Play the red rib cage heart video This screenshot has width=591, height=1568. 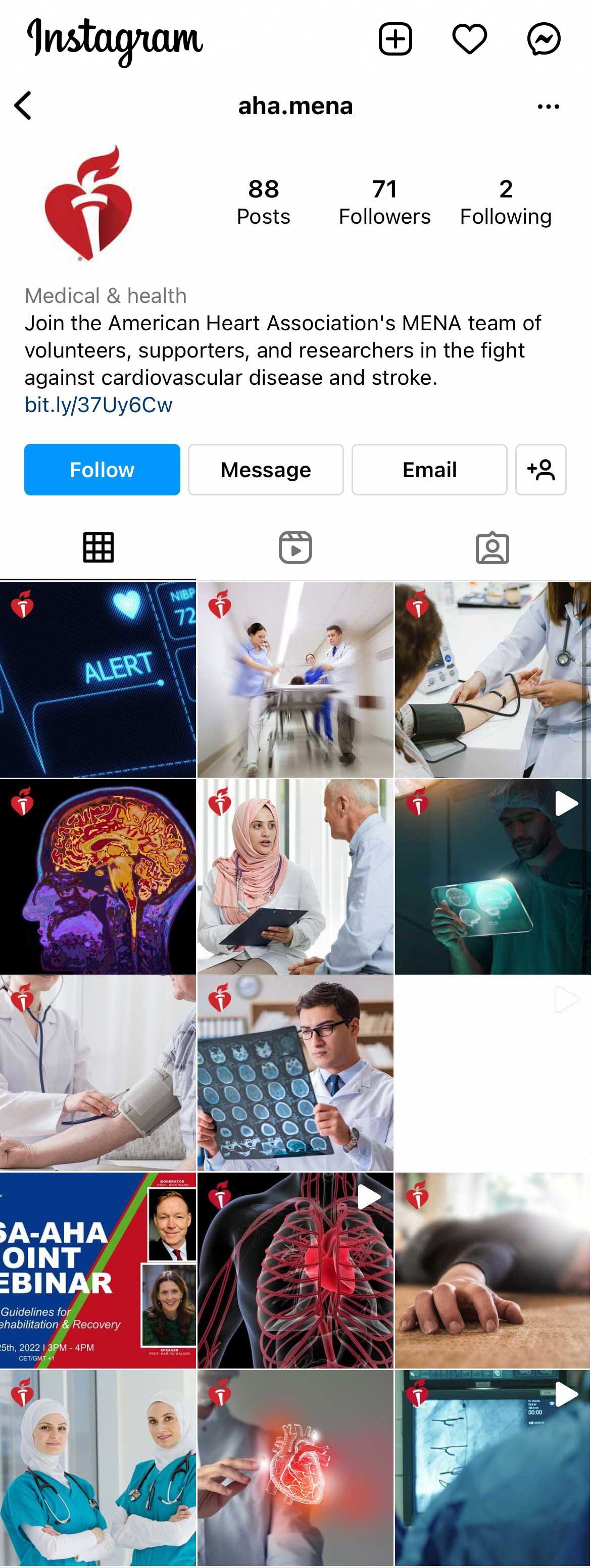[295, 1271]
